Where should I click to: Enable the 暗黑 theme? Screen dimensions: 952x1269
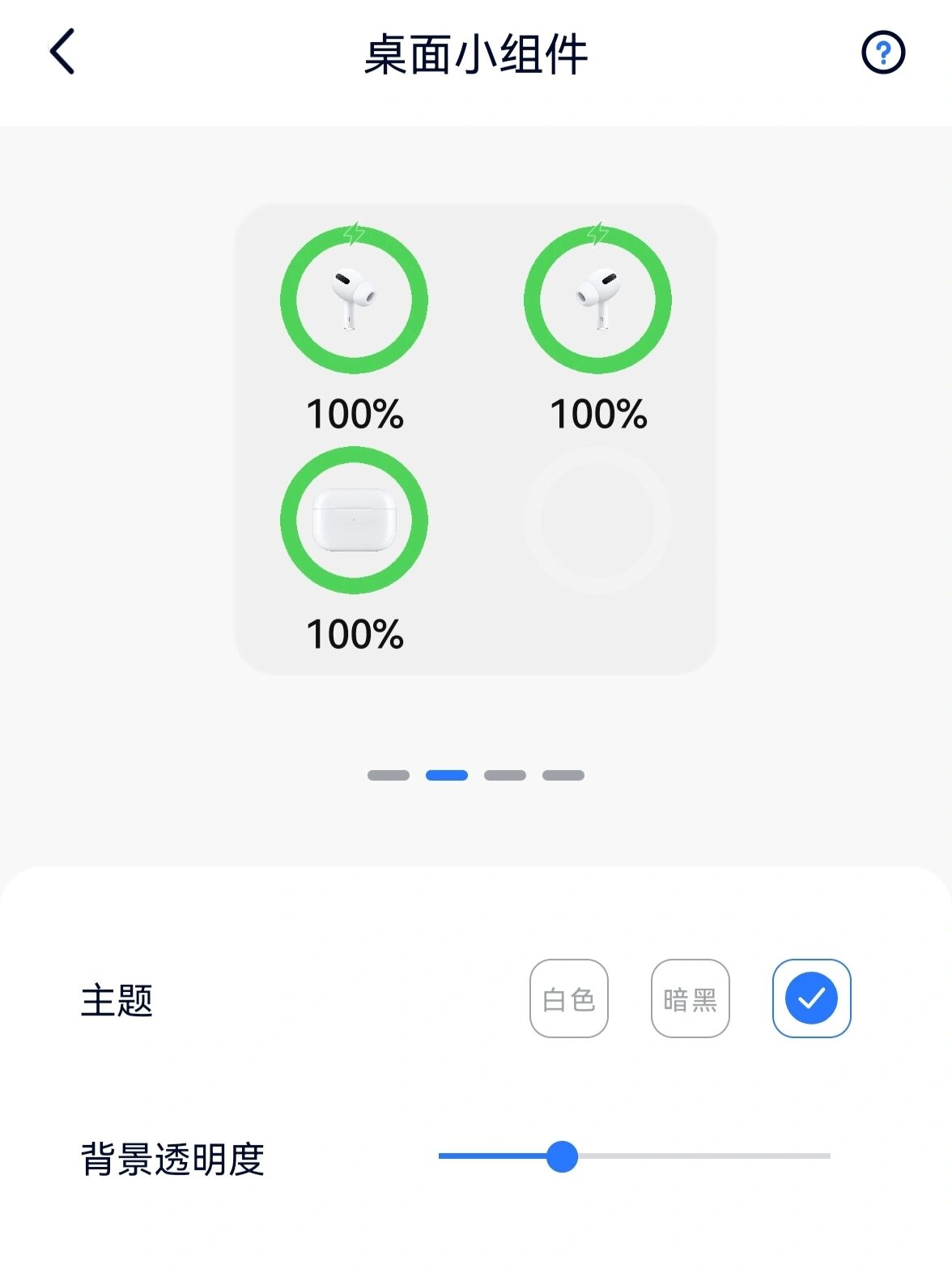click(690, 998)
